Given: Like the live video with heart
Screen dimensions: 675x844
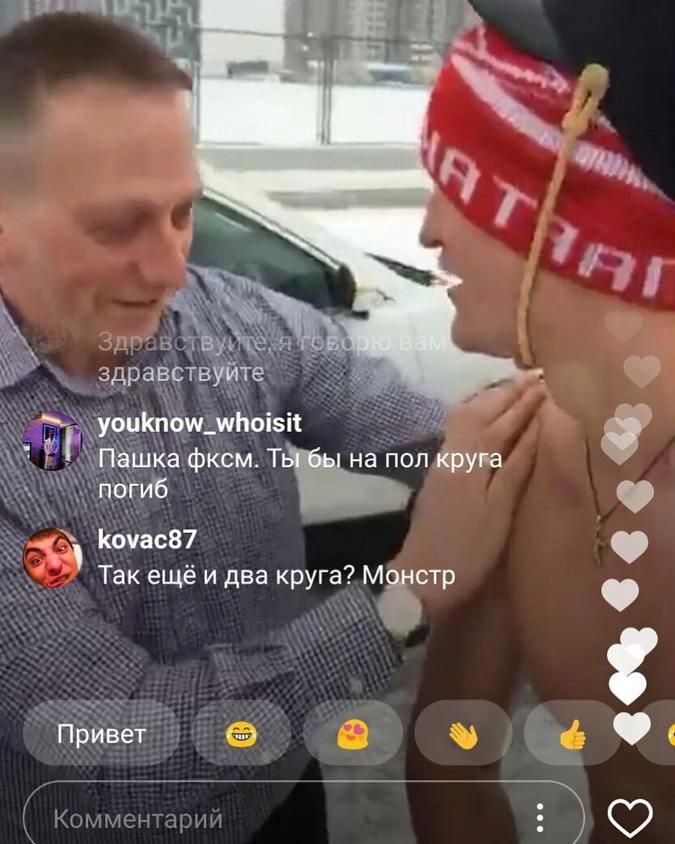Looking at the screenshot, I should (630, 818).
